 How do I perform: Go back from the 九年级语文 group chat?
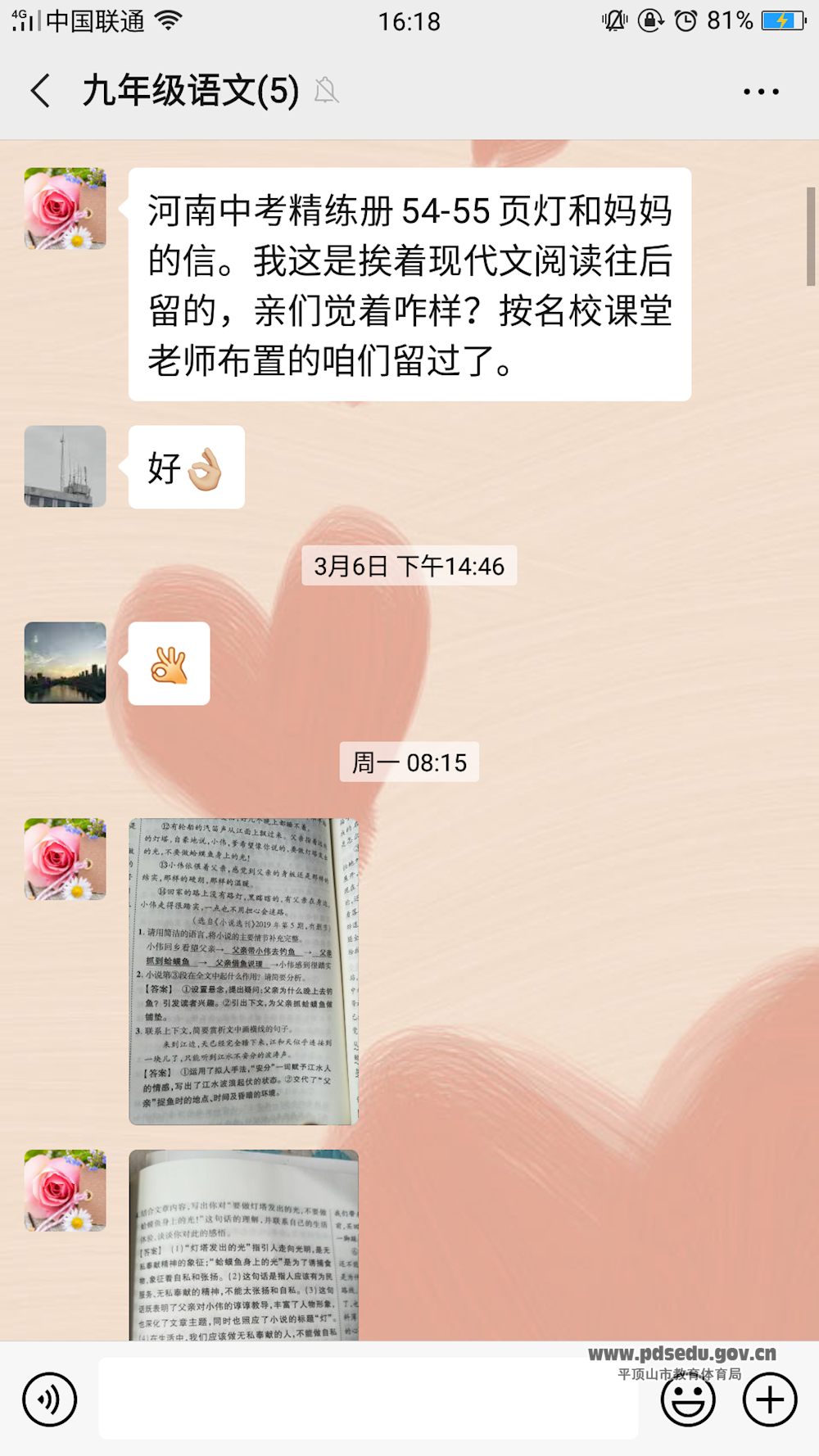coord(41,91)
